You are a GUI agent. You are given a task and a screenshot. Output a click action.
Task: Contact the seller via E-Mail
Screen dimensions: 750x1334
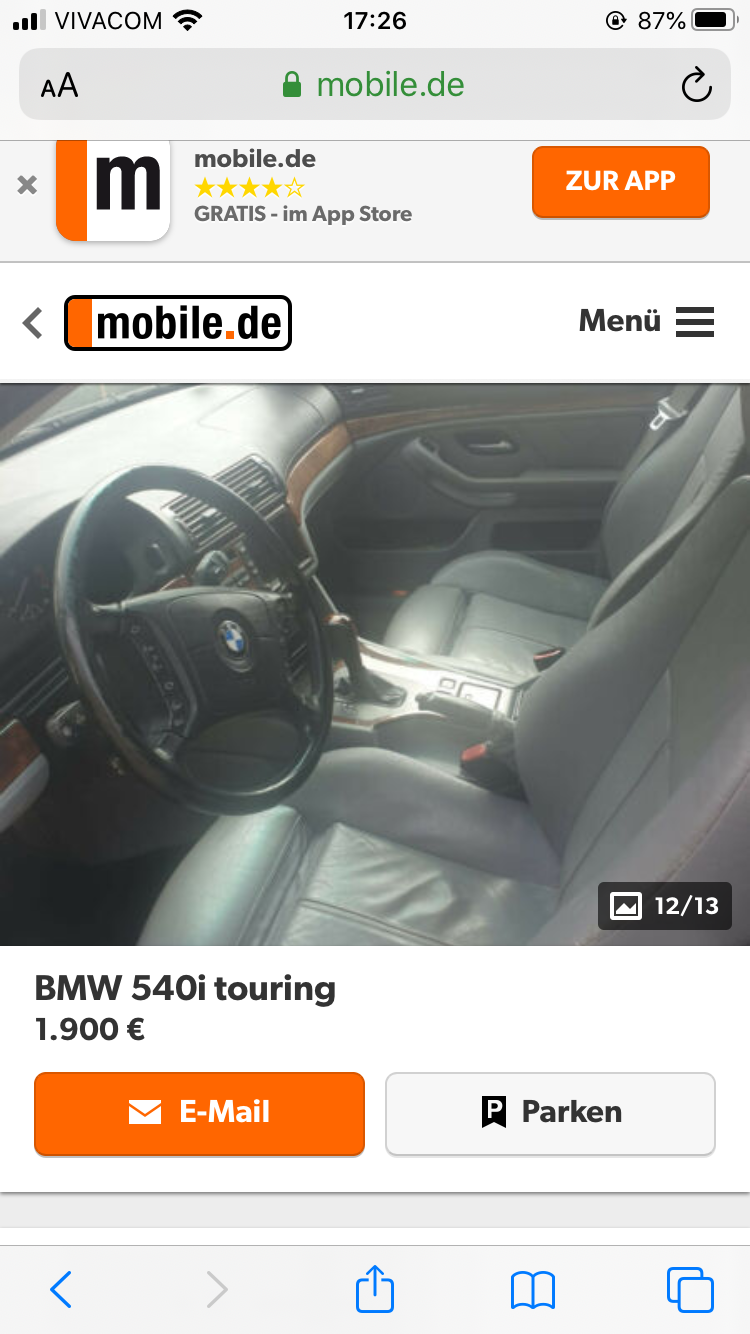pos(199,1112)
